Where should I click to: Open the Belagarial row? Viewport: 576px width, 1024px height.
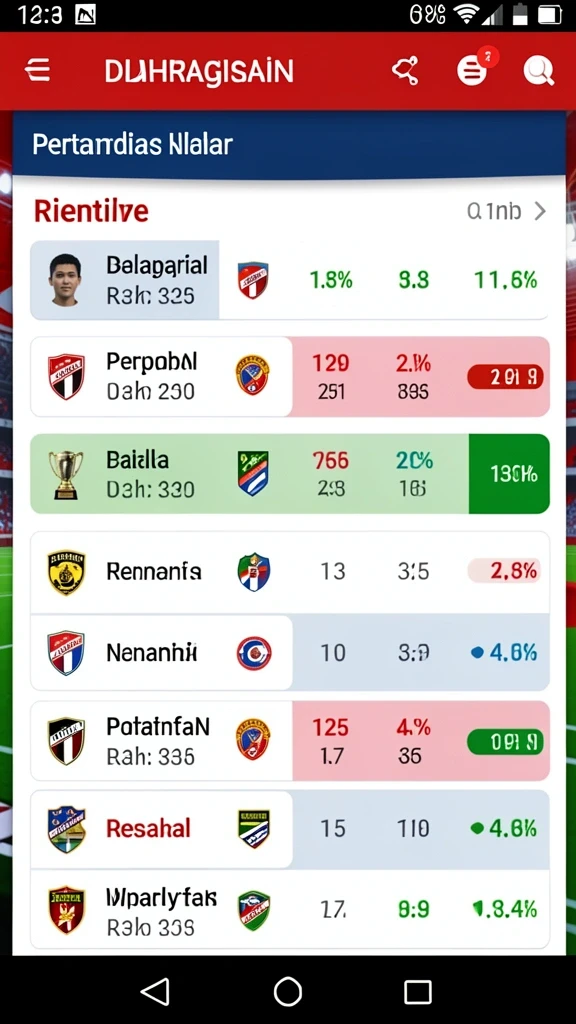tap(289, 280)
